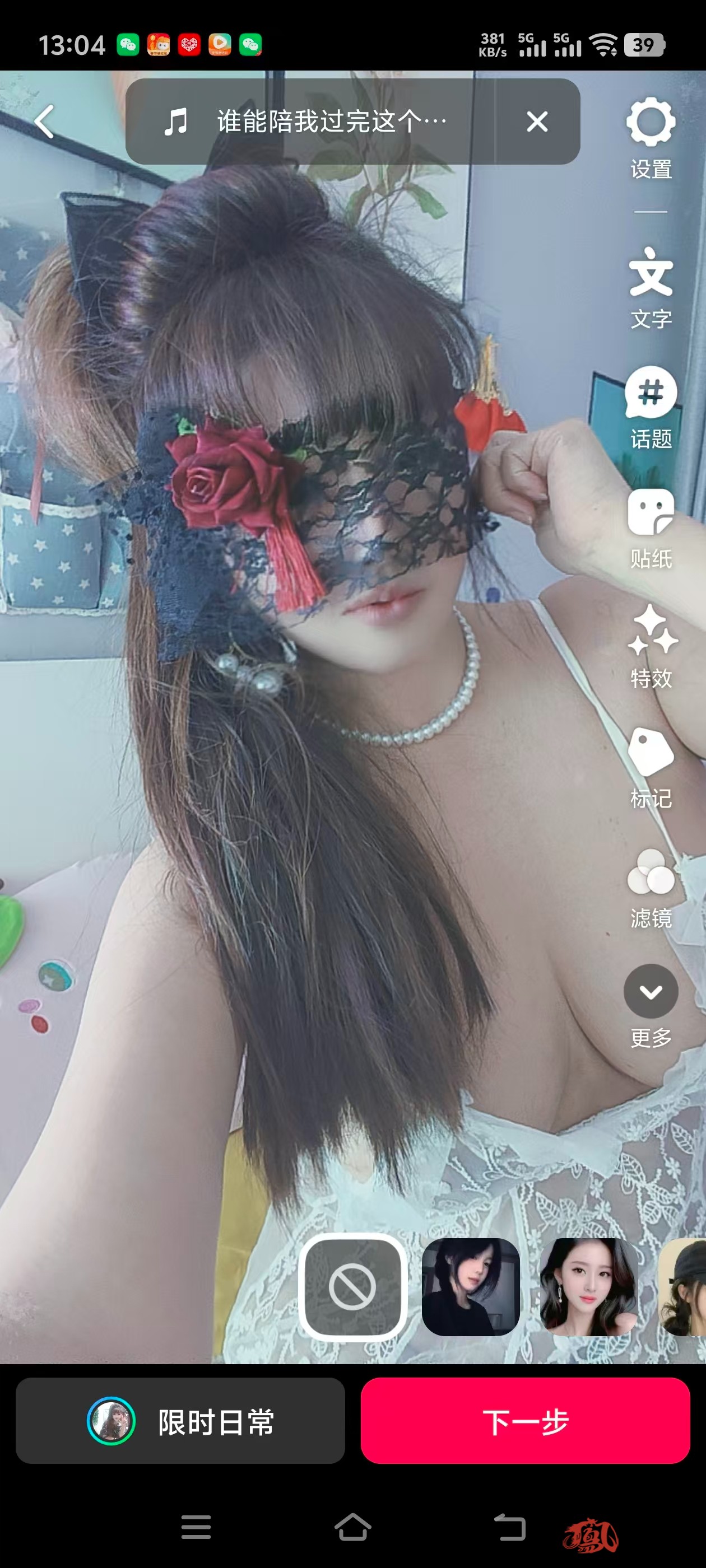This screenshot has height=1568, width=706.
Task: Open the 贴纸 sticker panel
Action: click(x=651, y=527)
